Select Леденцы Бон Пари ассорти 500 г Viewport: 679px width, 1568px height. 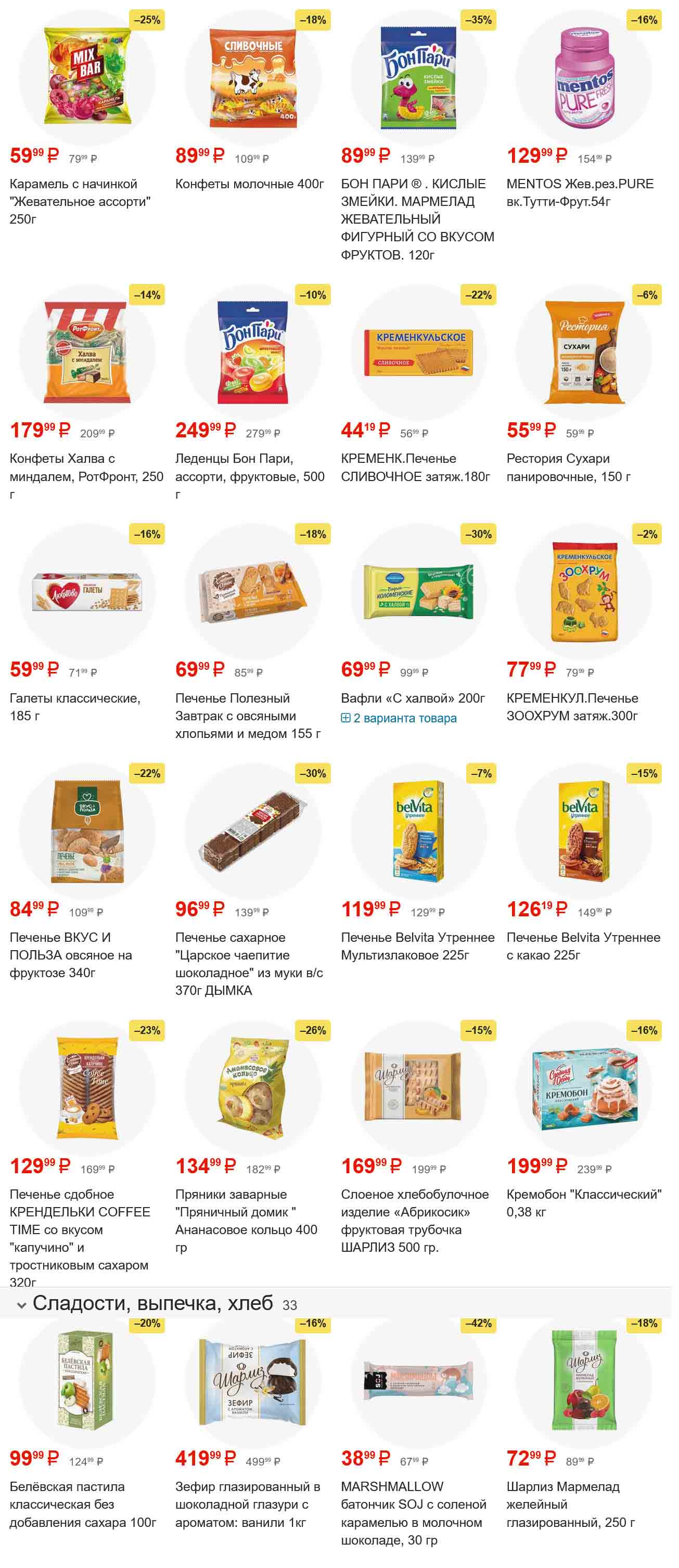[253, 351]
